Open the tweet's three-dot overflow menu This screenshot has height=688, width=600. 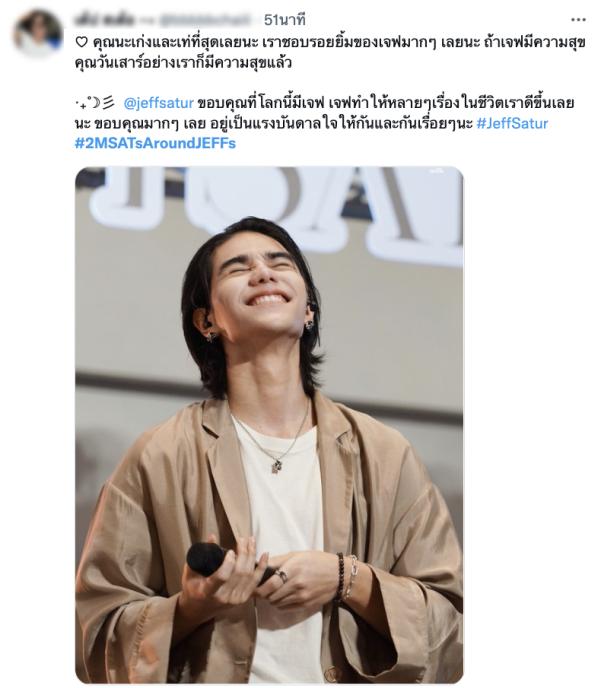[x=577, y=18]
